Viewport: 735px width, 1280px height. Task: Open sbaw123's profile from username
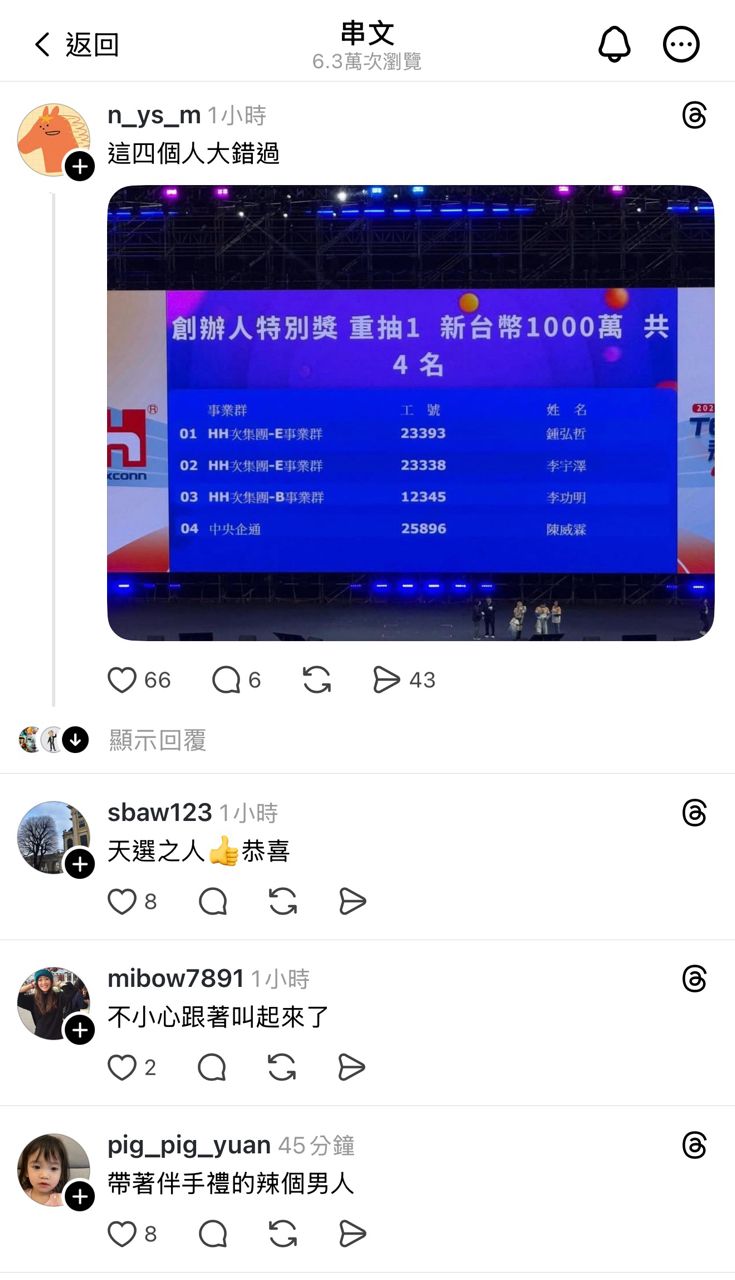coord(159,813)
